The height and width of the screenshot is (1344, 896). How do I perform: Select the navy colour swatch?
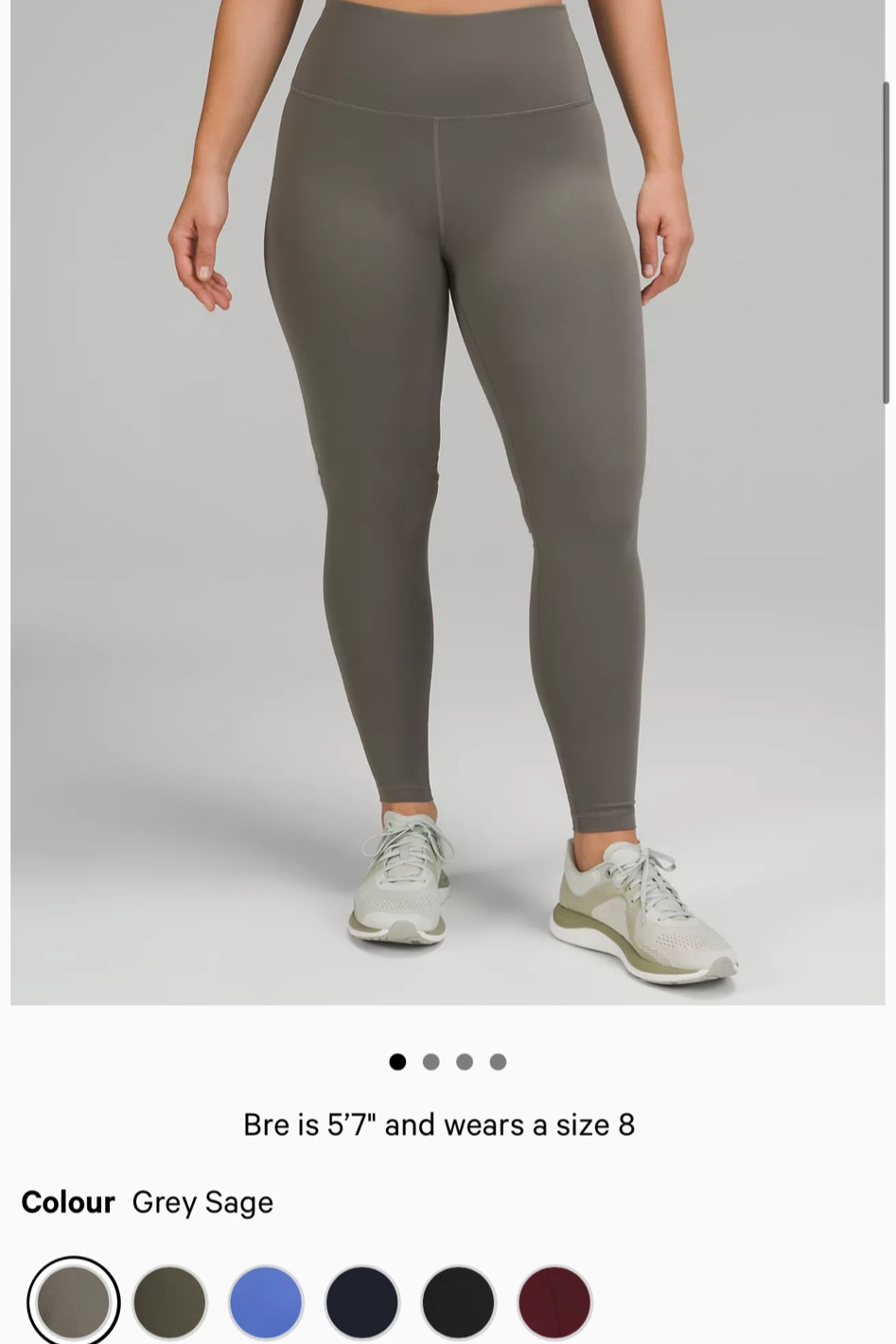pos(361,1301)
